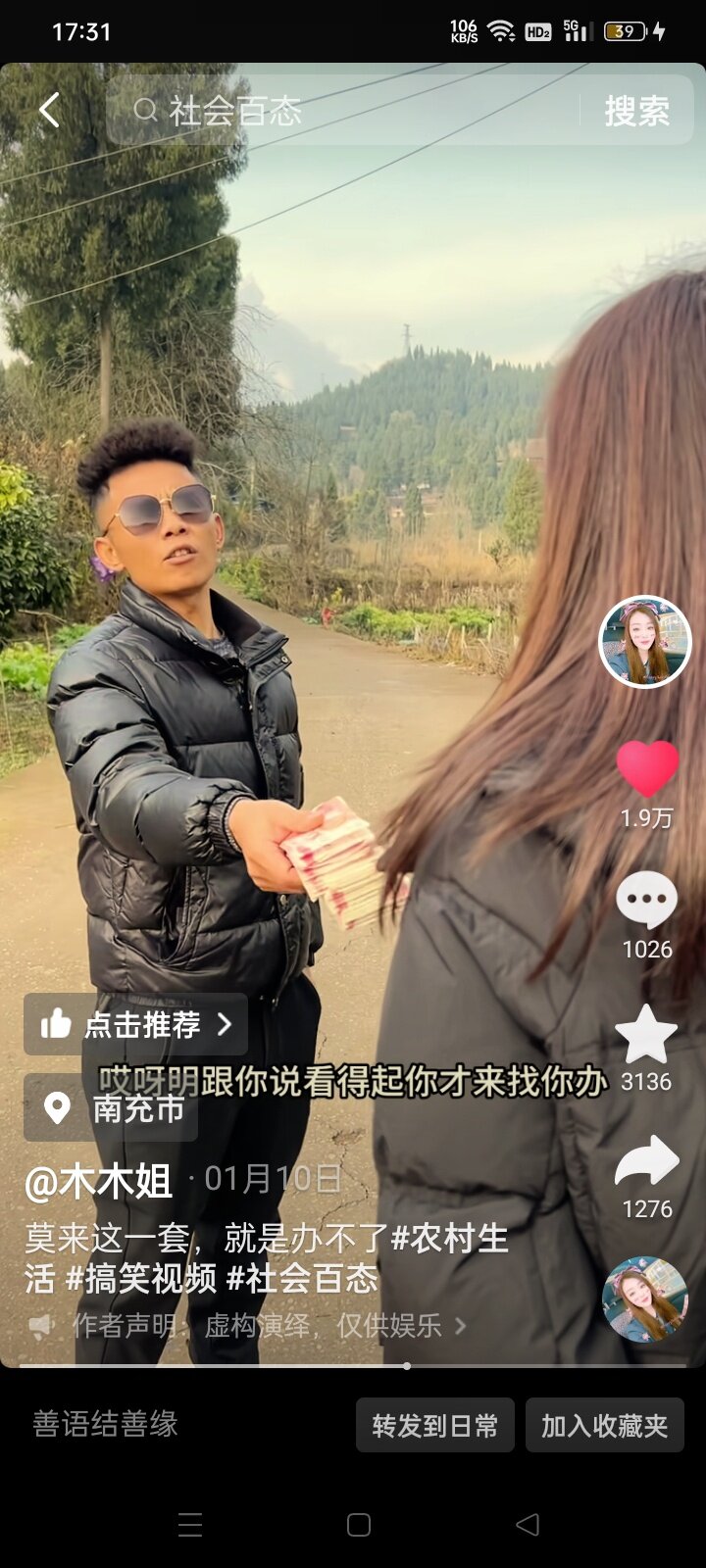Expand the 作者声明 disclaimer

click(x=247, y=1326)
